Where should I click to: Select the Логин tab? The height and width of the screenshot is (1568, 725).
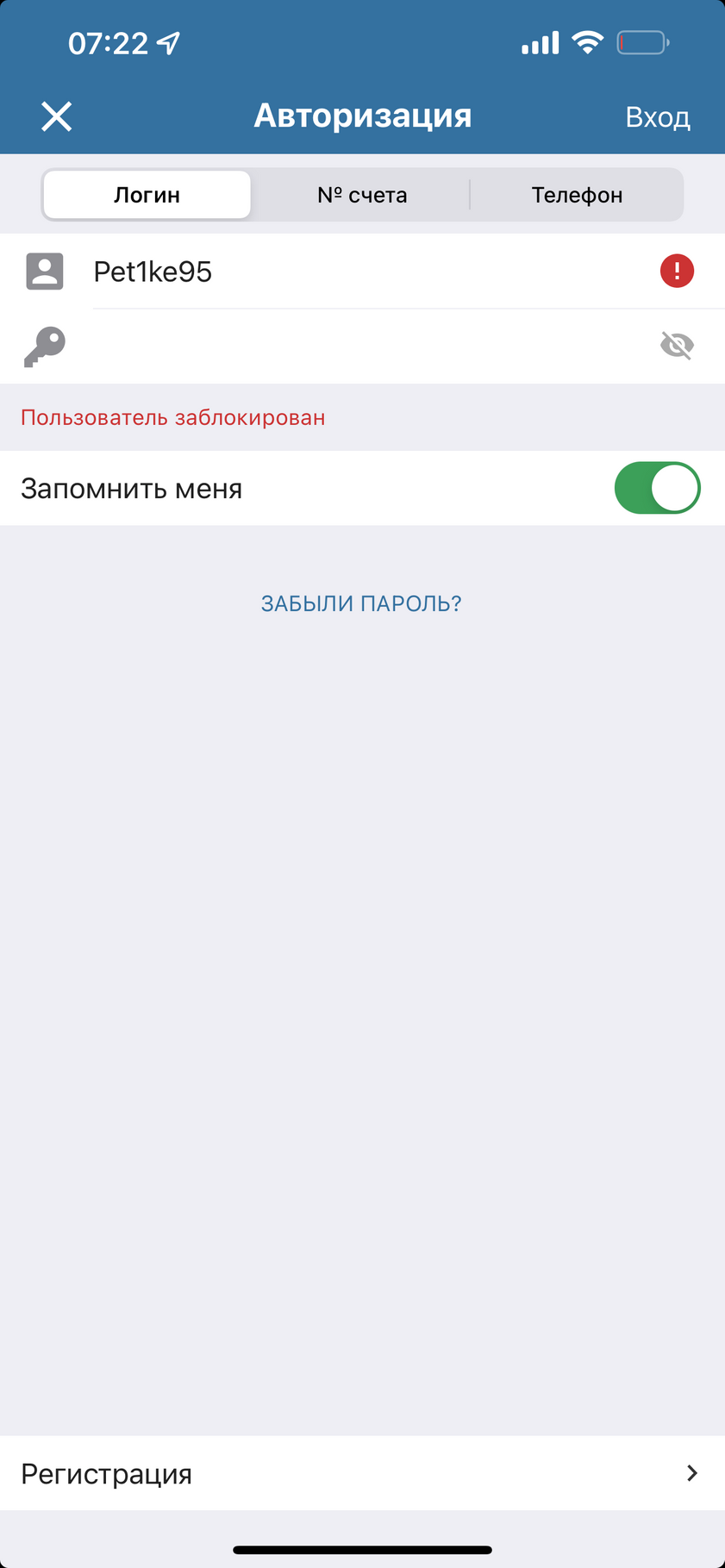pyautogui.click(x=147, y=195)
